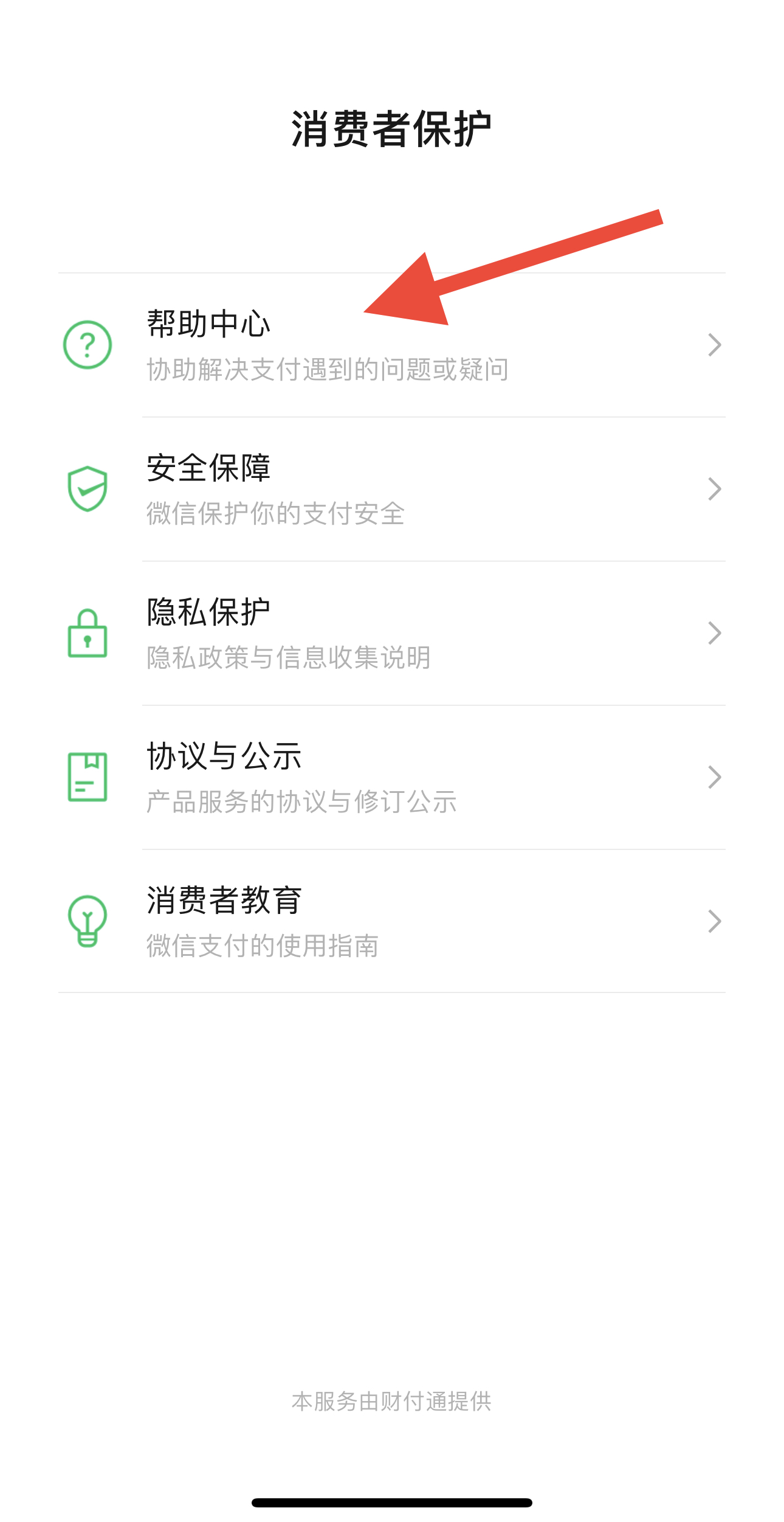Expand the chevron on the 帮助中心 row
Image resolution: width=784 pixels, height=1522 pixels.
pyautogui.click(x=714, y=344)
